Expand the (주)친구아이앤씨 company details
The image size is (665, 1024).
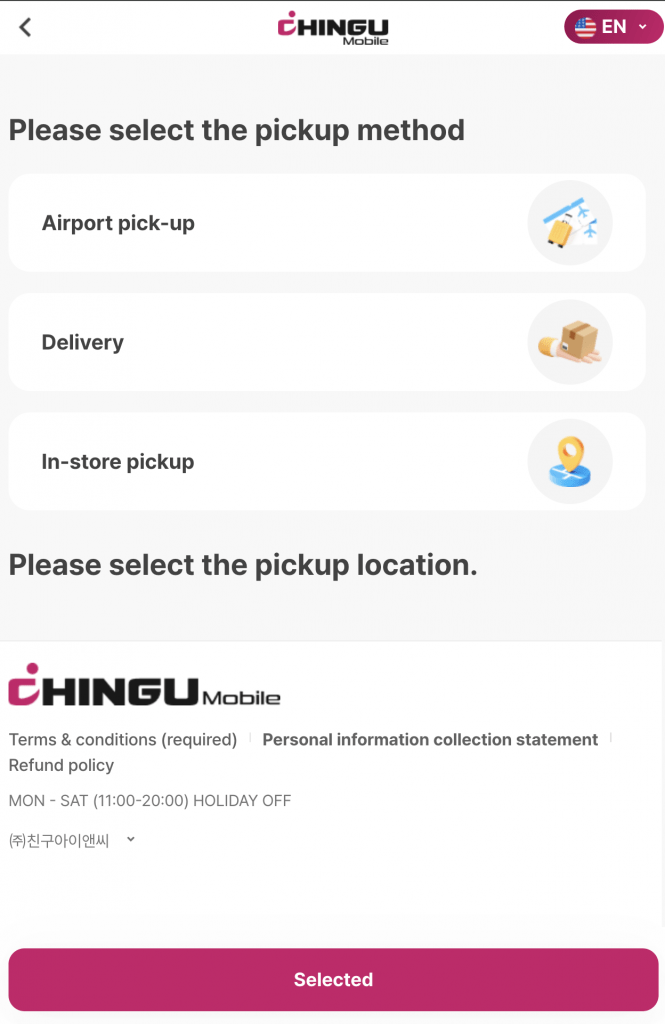pyautogui.click(x=72, y=840)
